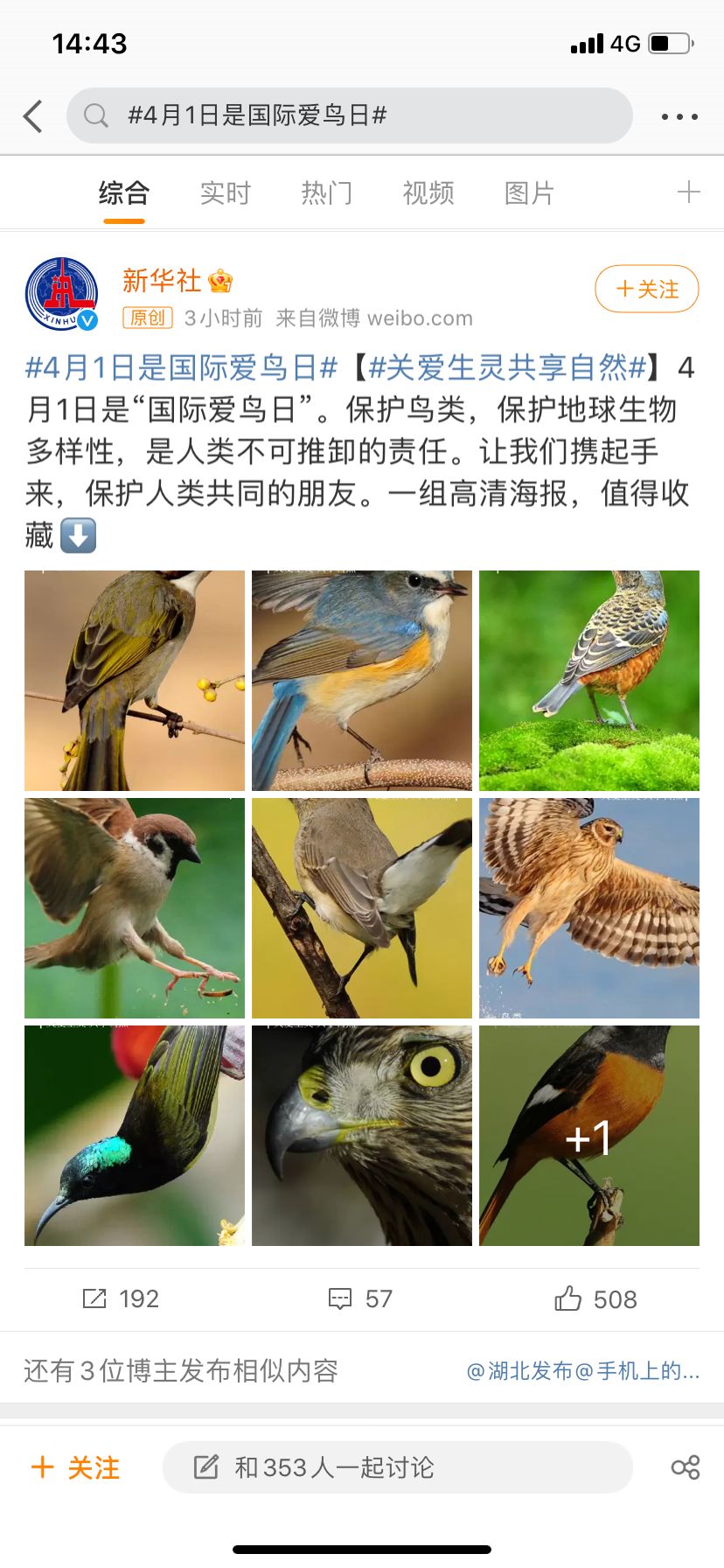Open 新华社's profile avatar
Viewport: 724px width, 1568px height.
coord(61,294)
